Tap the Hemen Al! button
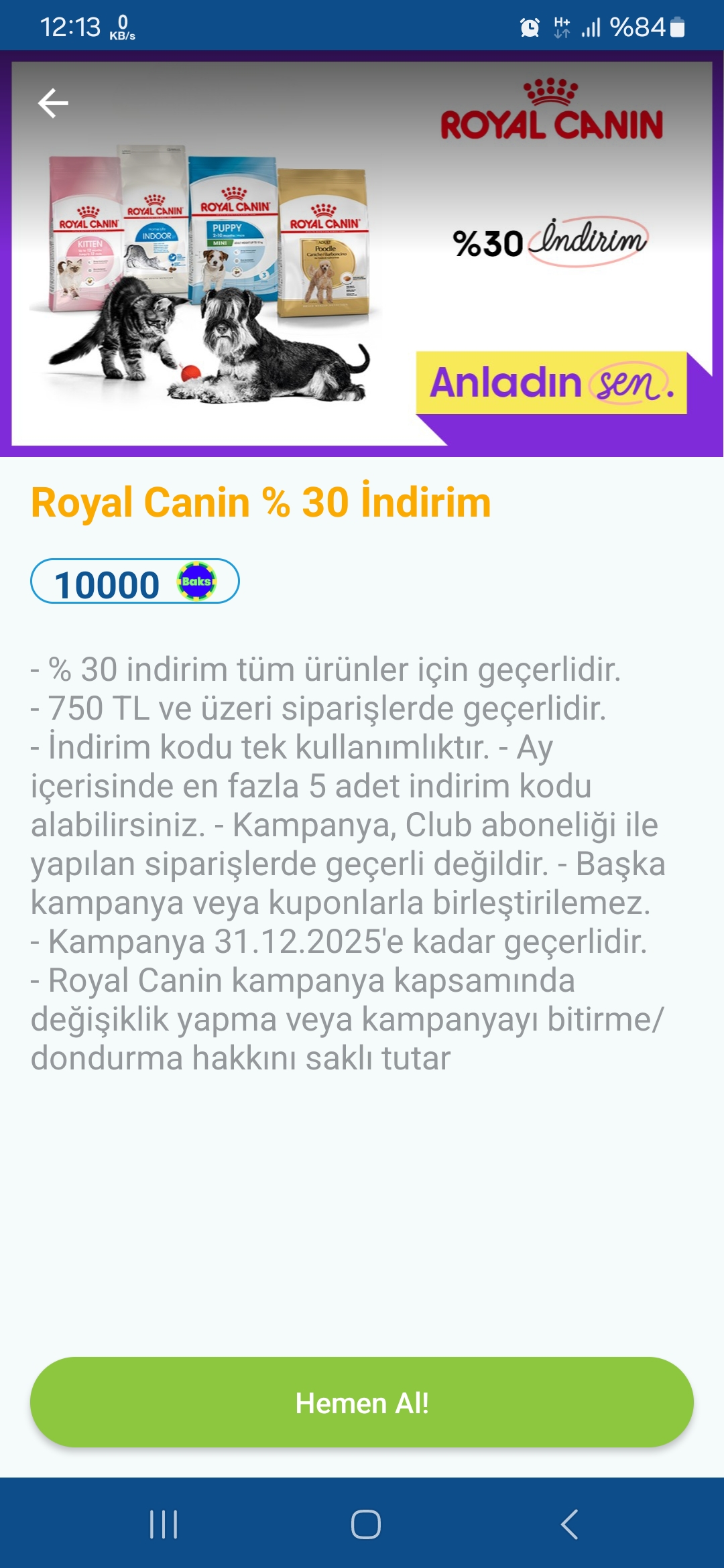 (362, 1402)
